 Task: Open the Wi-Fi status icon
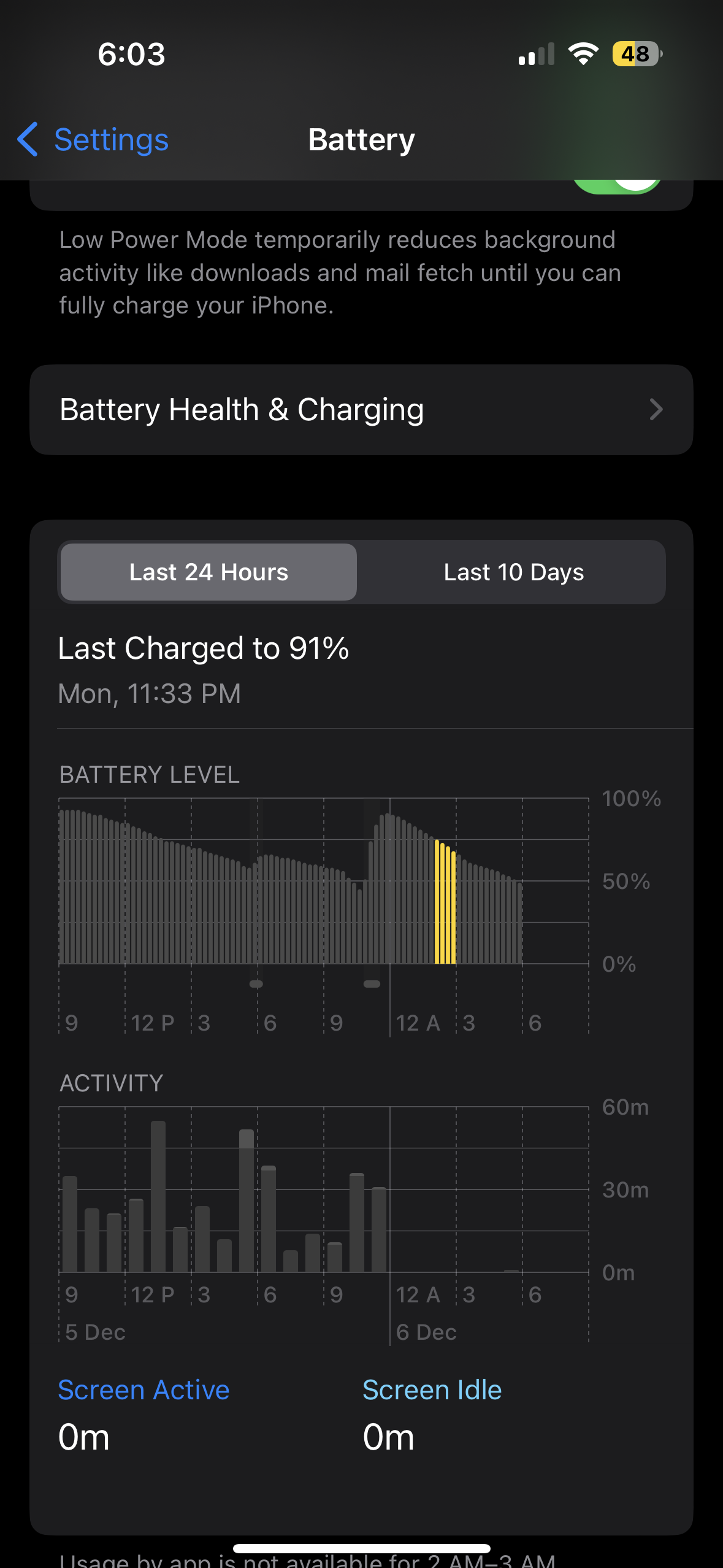tap(582, 54)
